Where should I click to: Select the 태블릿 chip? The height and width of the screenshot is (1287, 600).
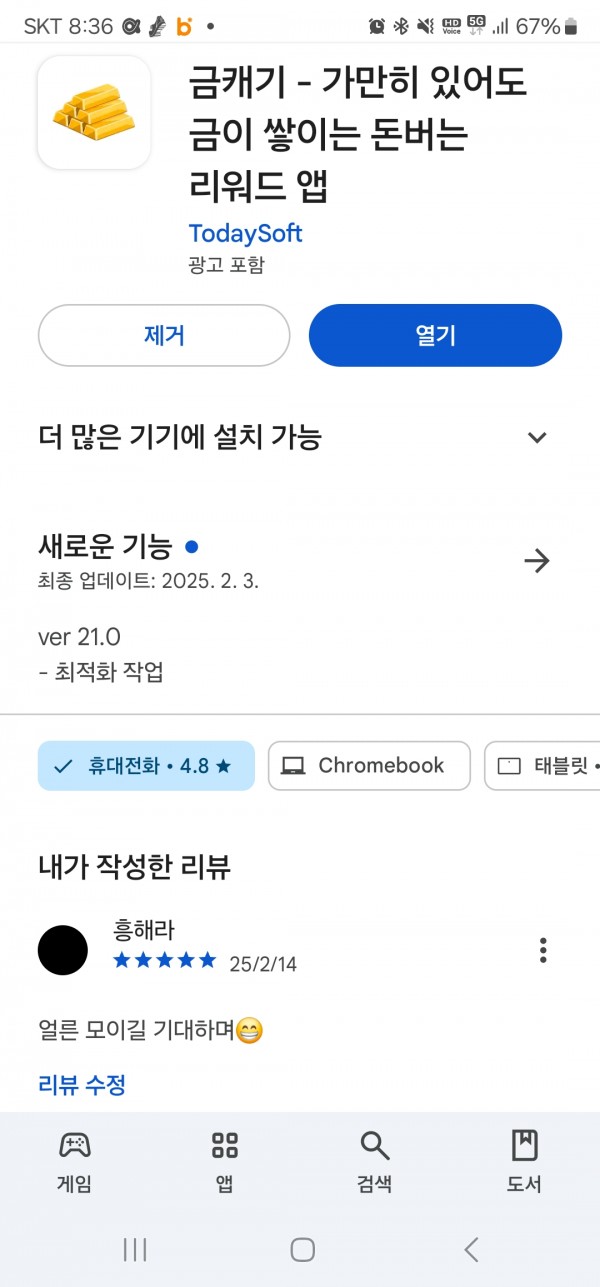543,766
